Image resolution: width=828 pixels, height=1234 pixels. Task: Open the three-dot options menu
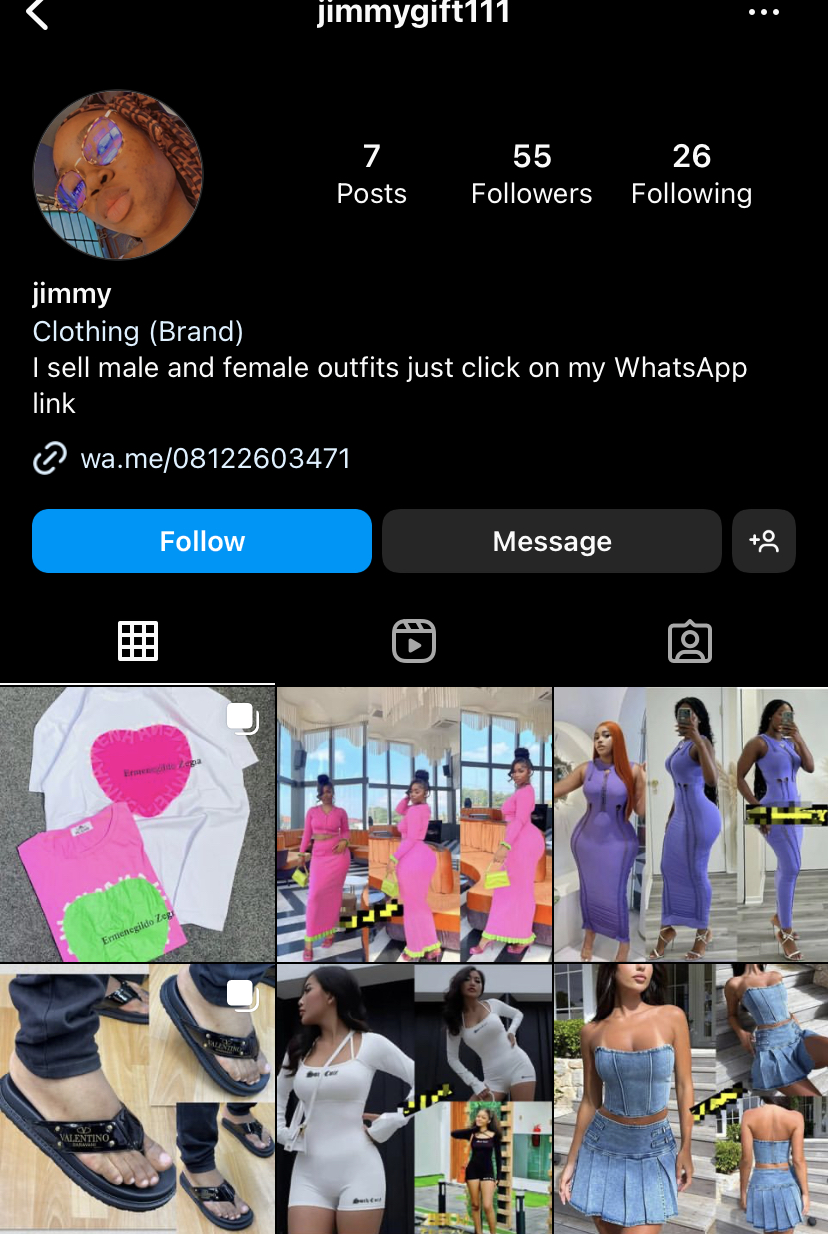[764, 12]
